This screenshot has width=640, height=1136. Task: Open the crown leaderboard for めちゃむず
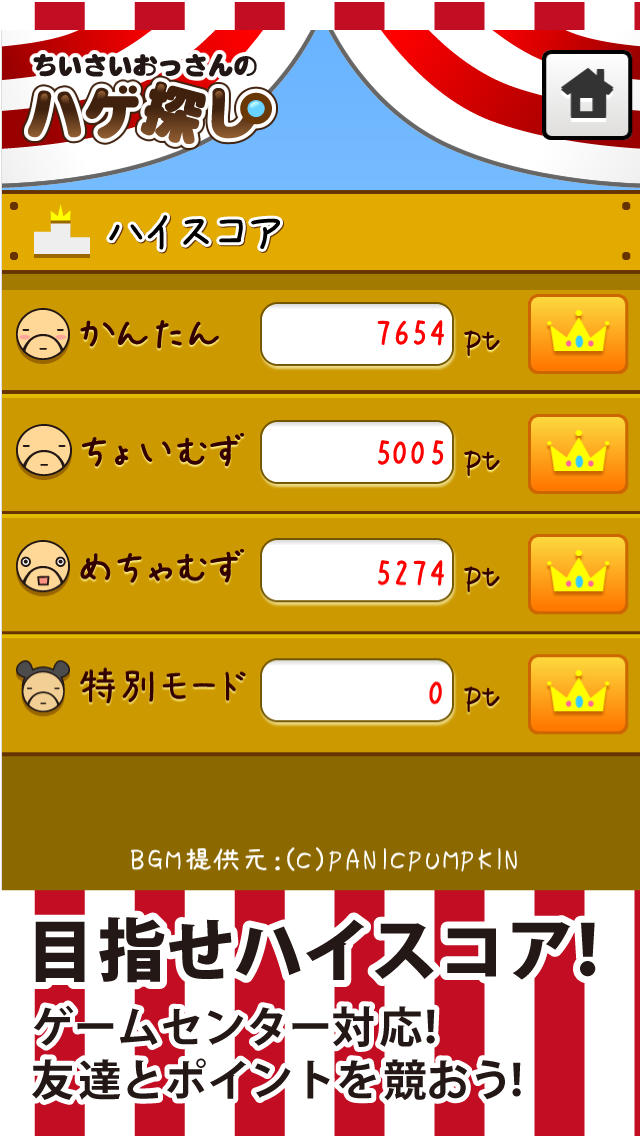coord(578,573)
